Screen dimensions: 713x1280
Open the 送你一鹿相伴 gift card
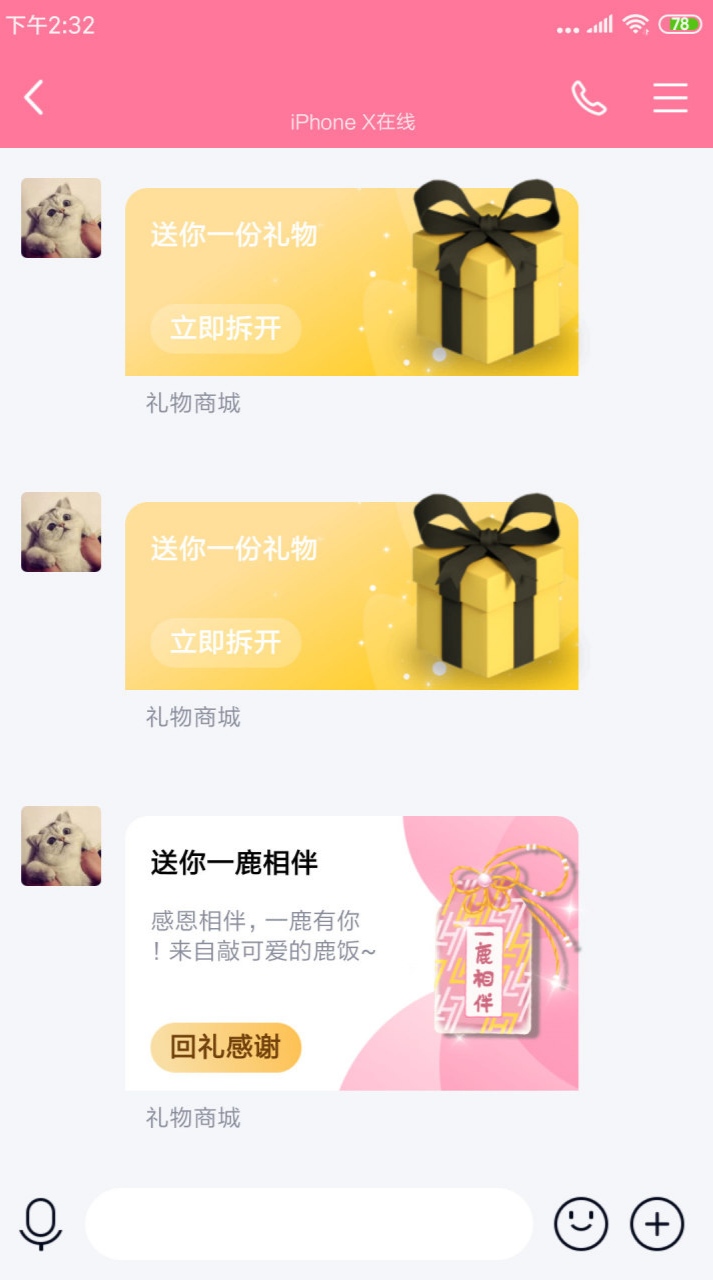click(x=351, y=953)
